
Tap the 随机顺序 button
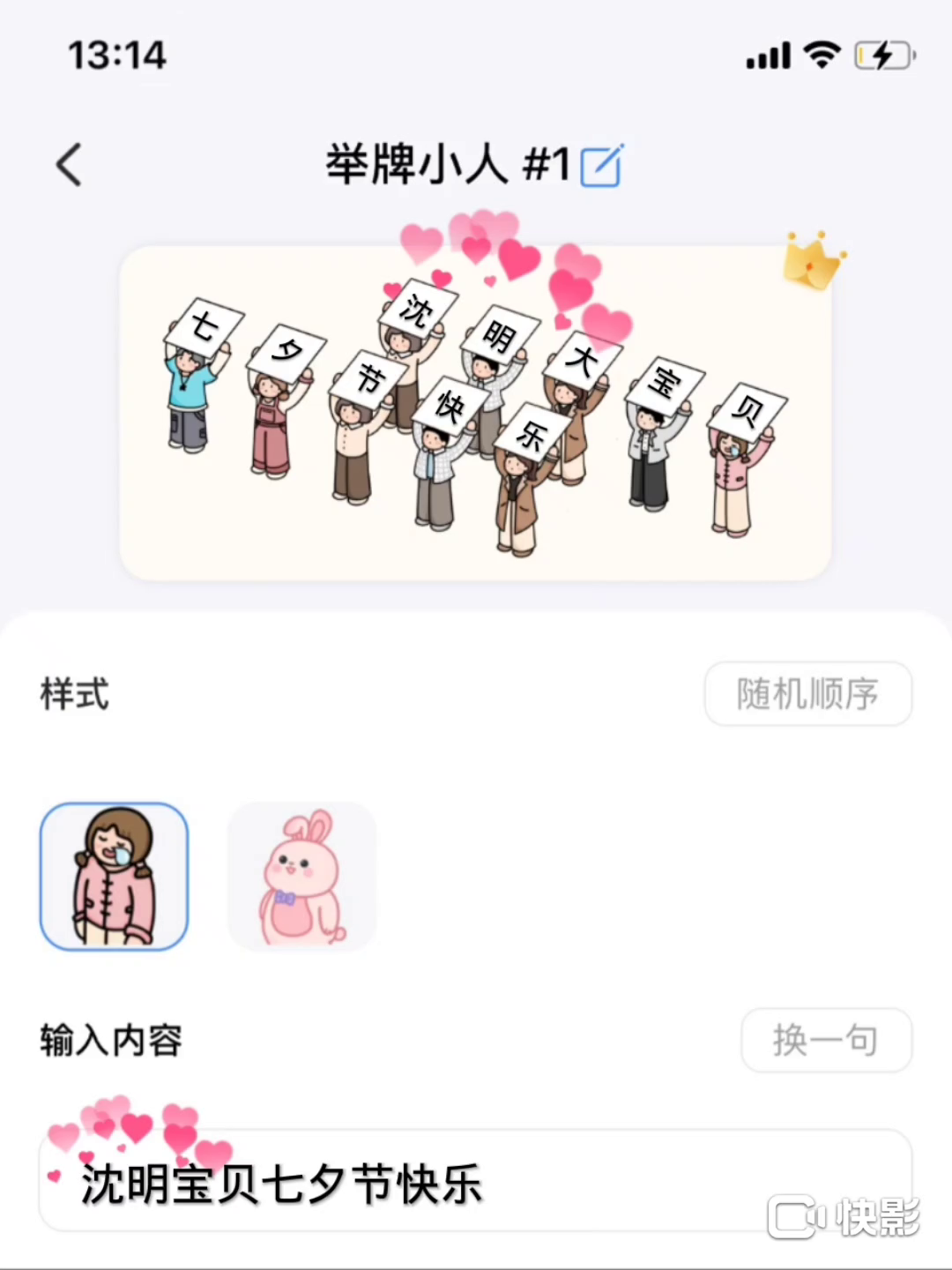pos(807,694)
